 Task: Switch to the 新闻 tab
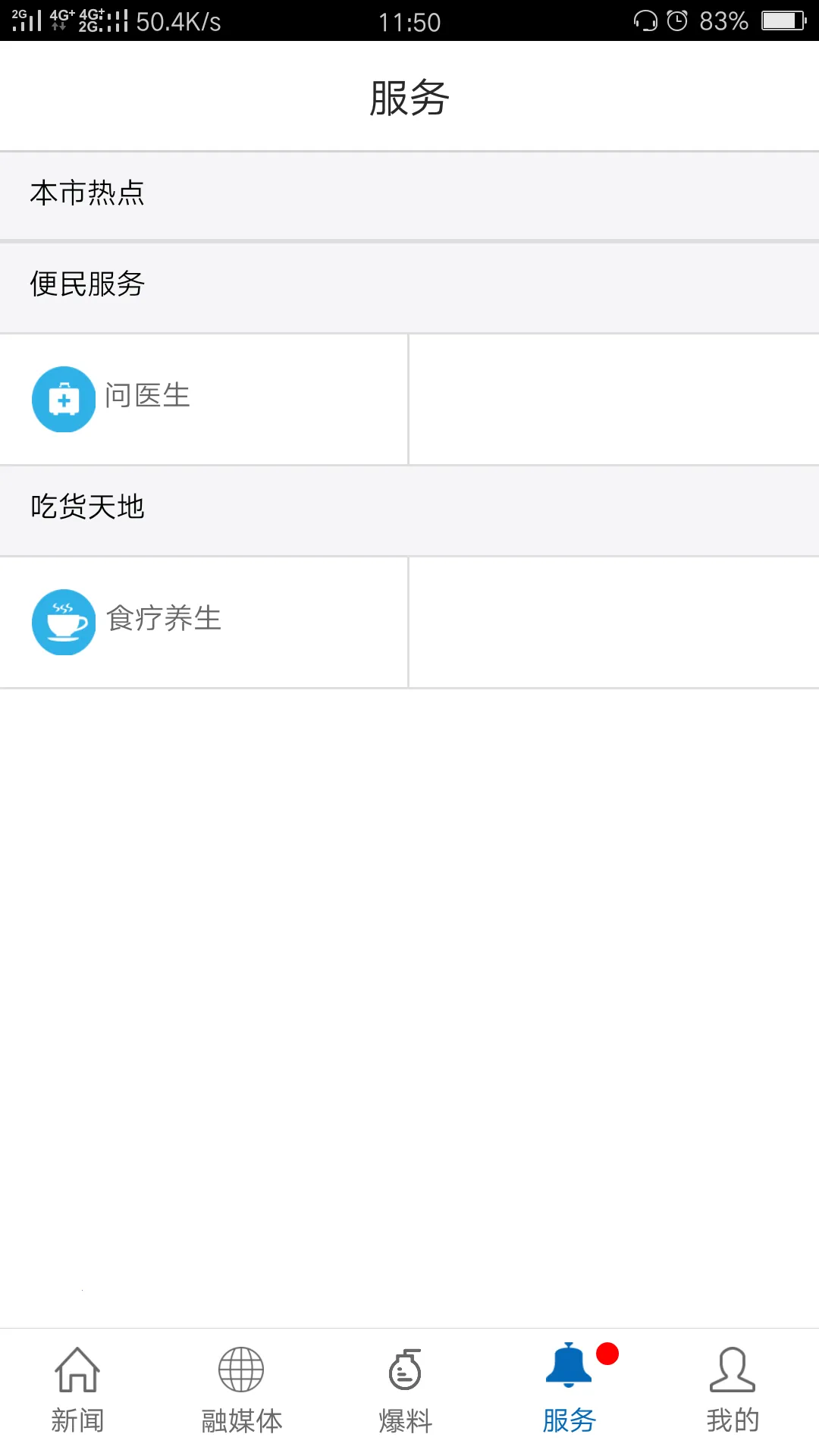coord(77,1391)
